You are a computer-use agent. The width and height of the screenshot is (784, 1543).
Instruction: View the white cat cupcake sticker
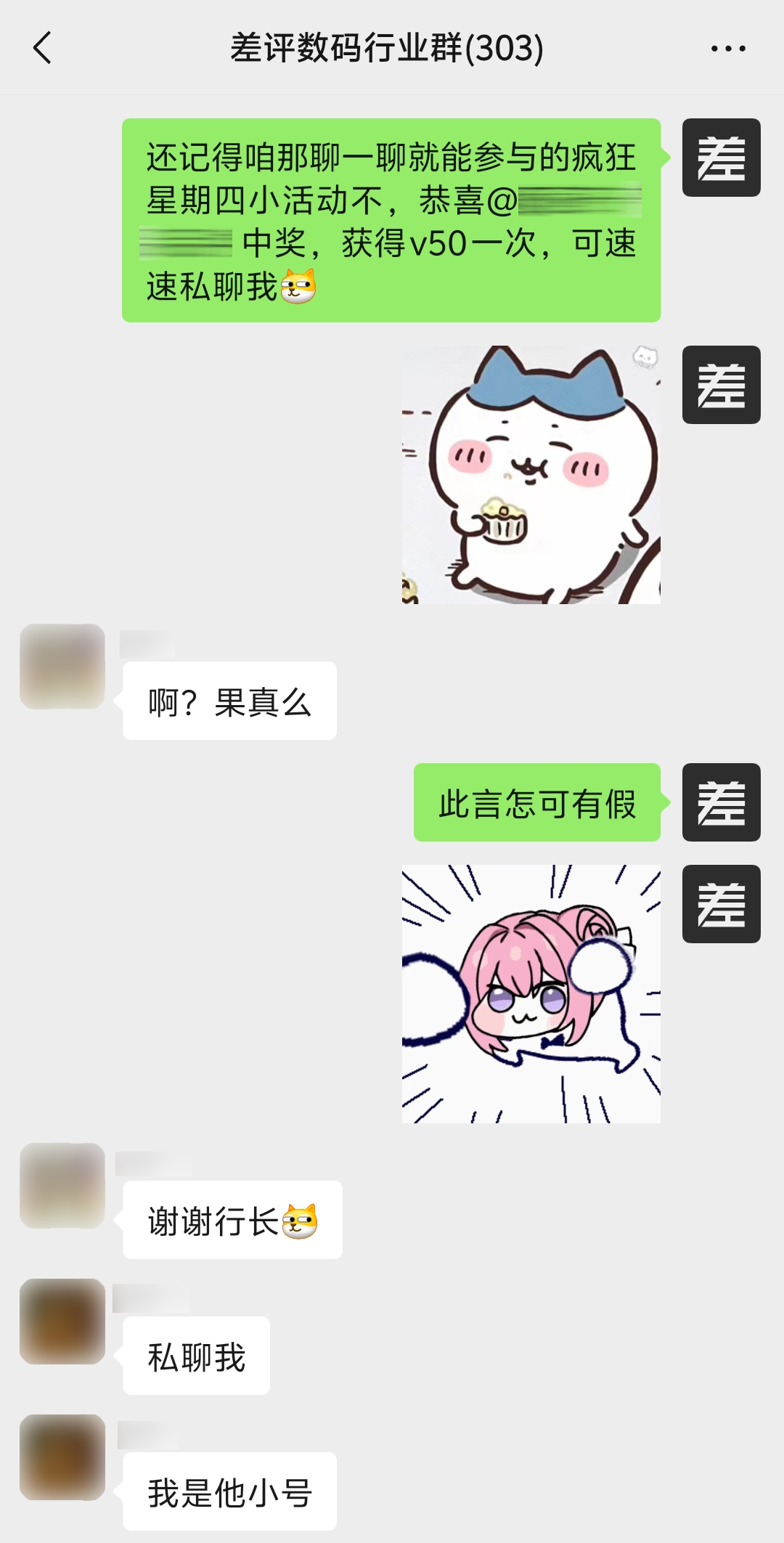pos(531,474)
